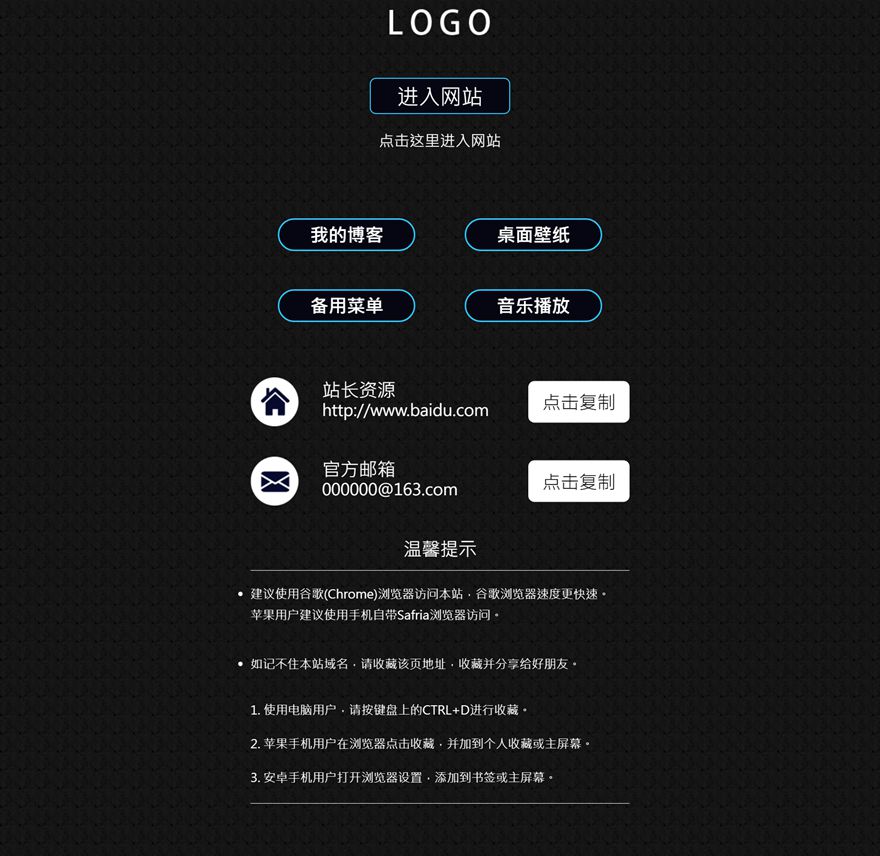880x856 pixels.
Task: Open 桌面壁纸
Action: [x=533, y=235]
